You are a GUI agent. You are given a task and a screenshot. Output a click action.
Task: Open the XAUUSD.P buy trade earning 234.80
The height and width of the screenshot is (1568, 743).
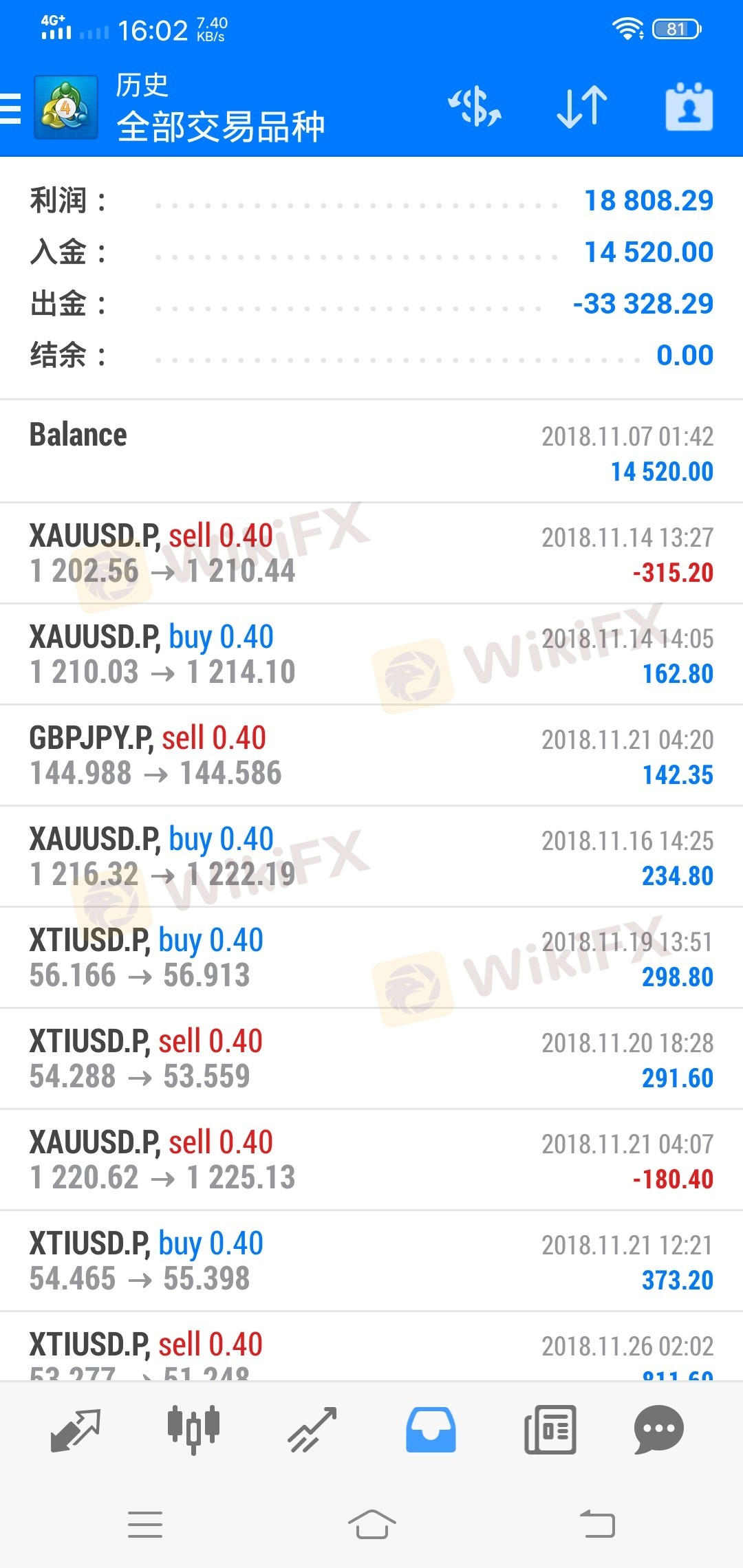pyautogui.click(x=371, y=857)
